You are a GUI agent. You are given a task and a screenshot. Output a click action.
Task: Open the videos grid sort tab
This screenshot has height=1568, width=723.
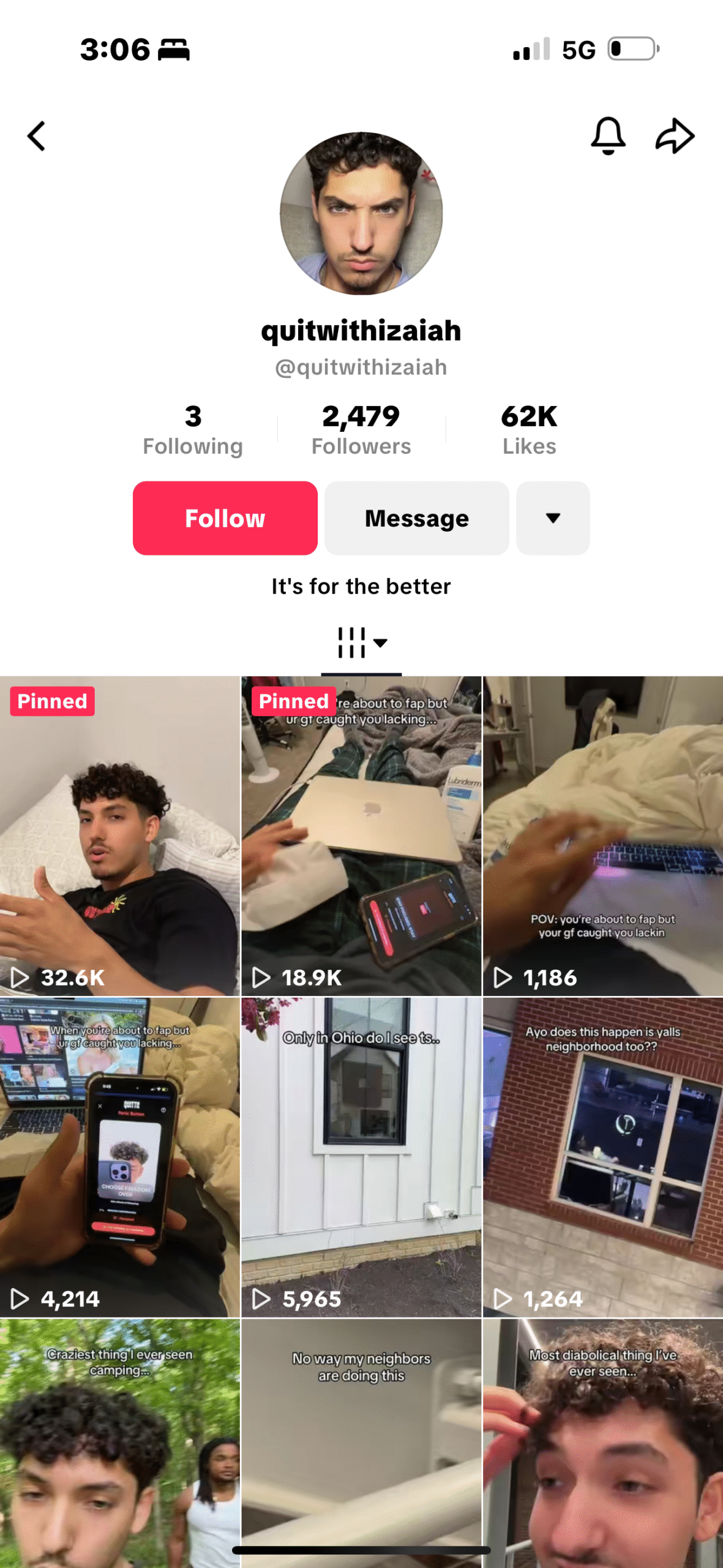tap(361, 643)
